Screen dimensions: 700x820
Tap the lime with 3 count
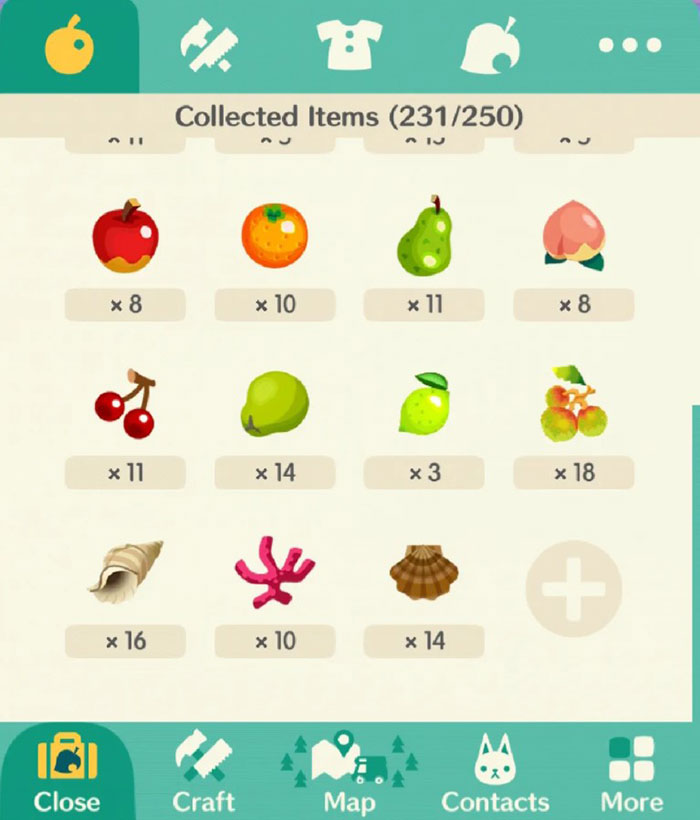pyautogui.click(x=424, y=405)
